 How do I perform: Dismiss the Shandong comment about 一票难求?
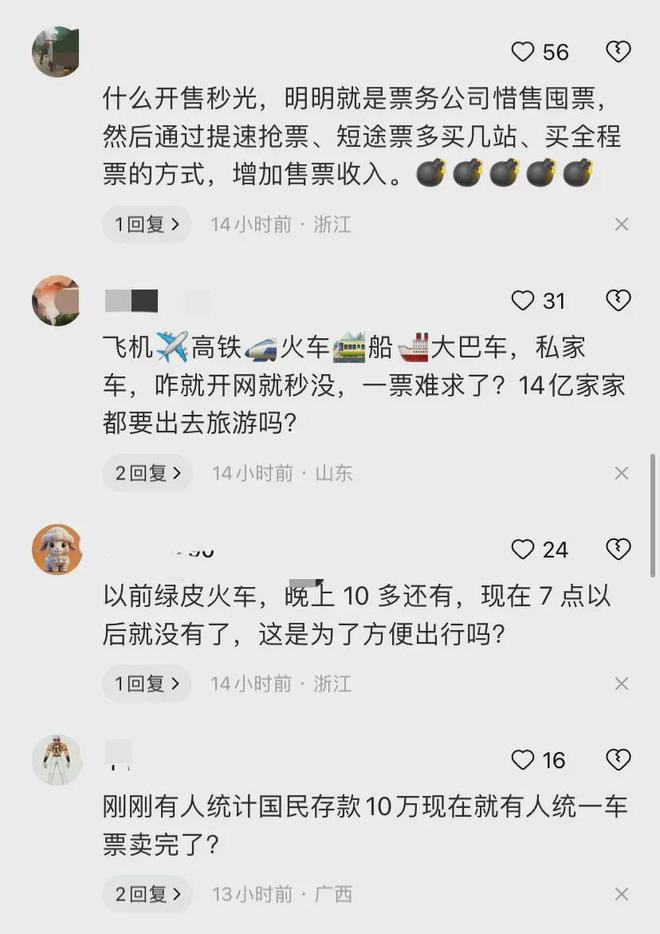point(621,473)
